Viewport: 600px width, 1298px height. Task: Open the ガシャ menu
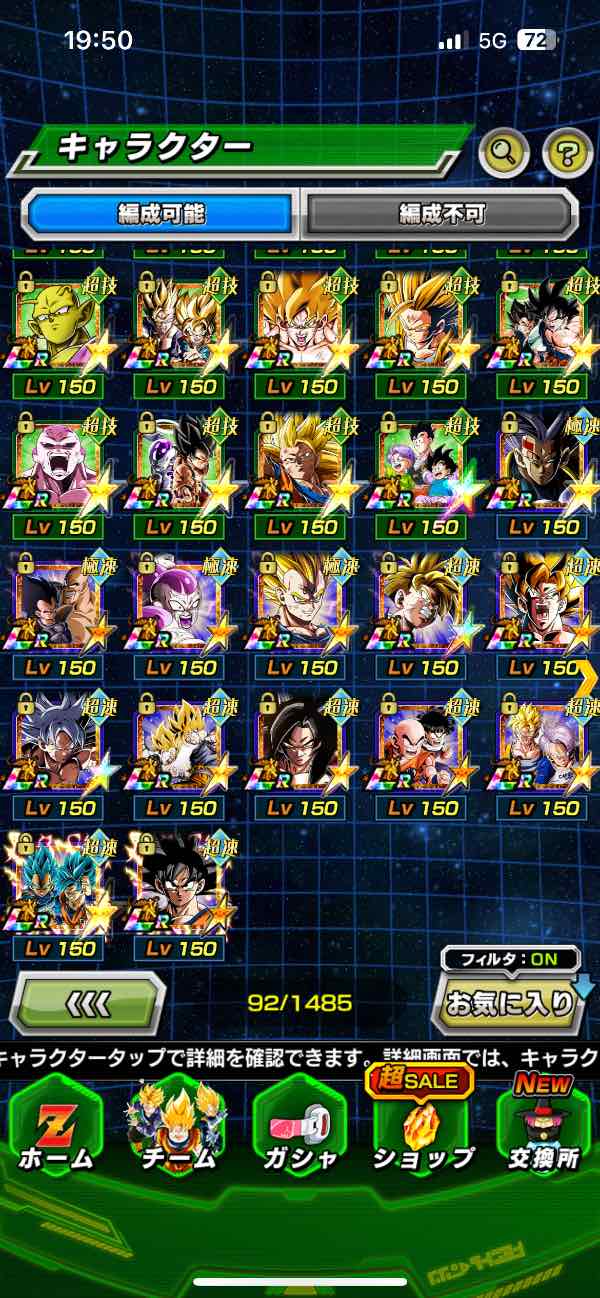point(300,1125)
